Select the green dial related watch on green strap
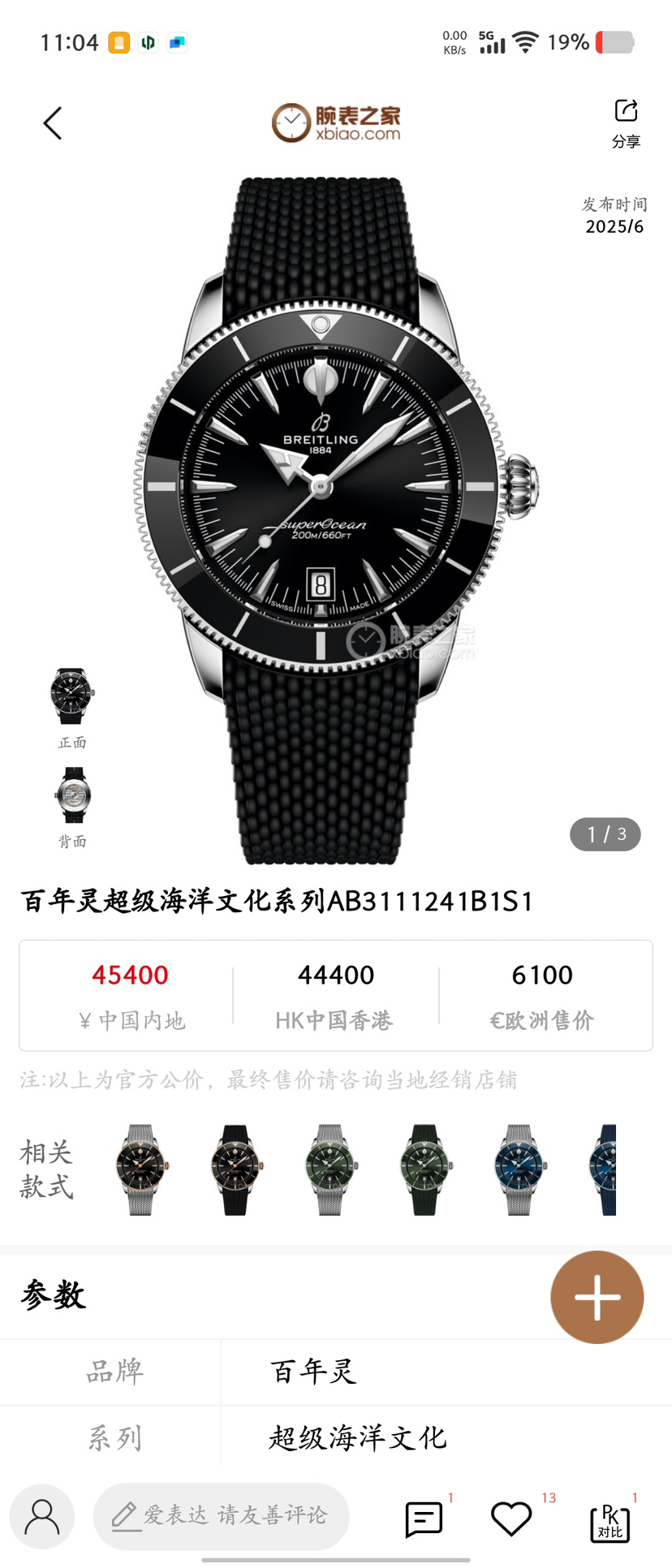 pyautogui.click(x=425, y=1170)
